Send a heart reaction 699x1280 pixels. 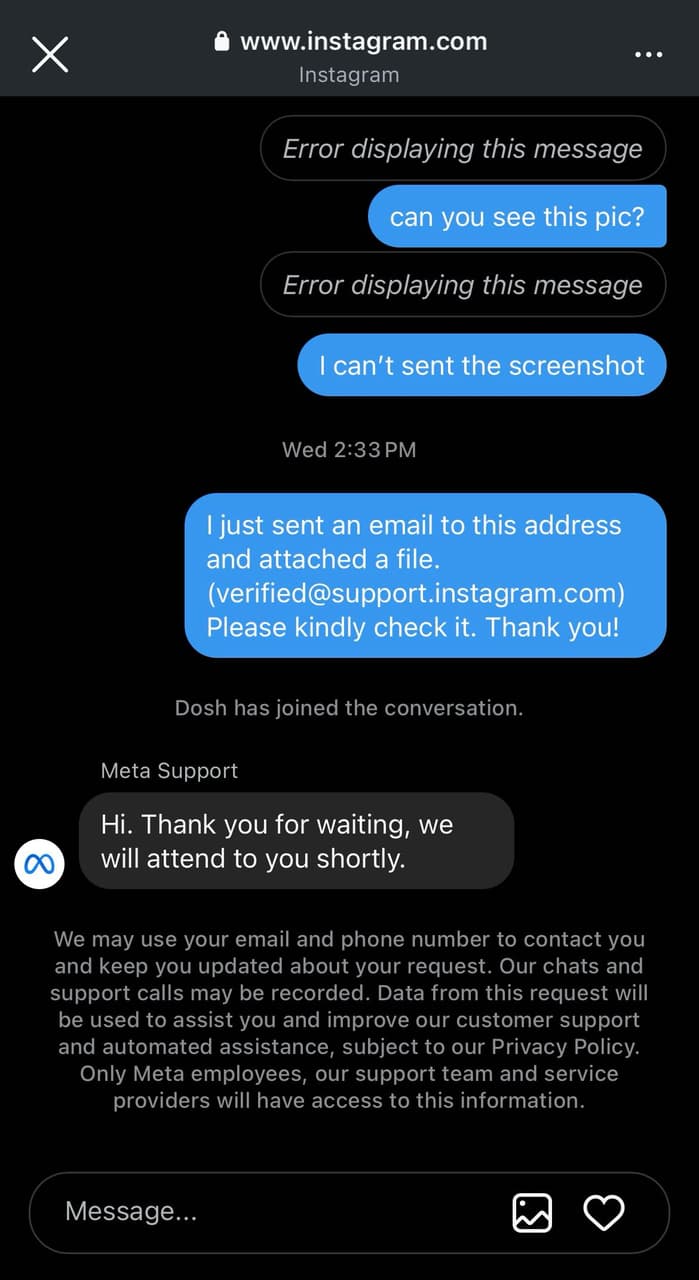(x=603, y=1213)
